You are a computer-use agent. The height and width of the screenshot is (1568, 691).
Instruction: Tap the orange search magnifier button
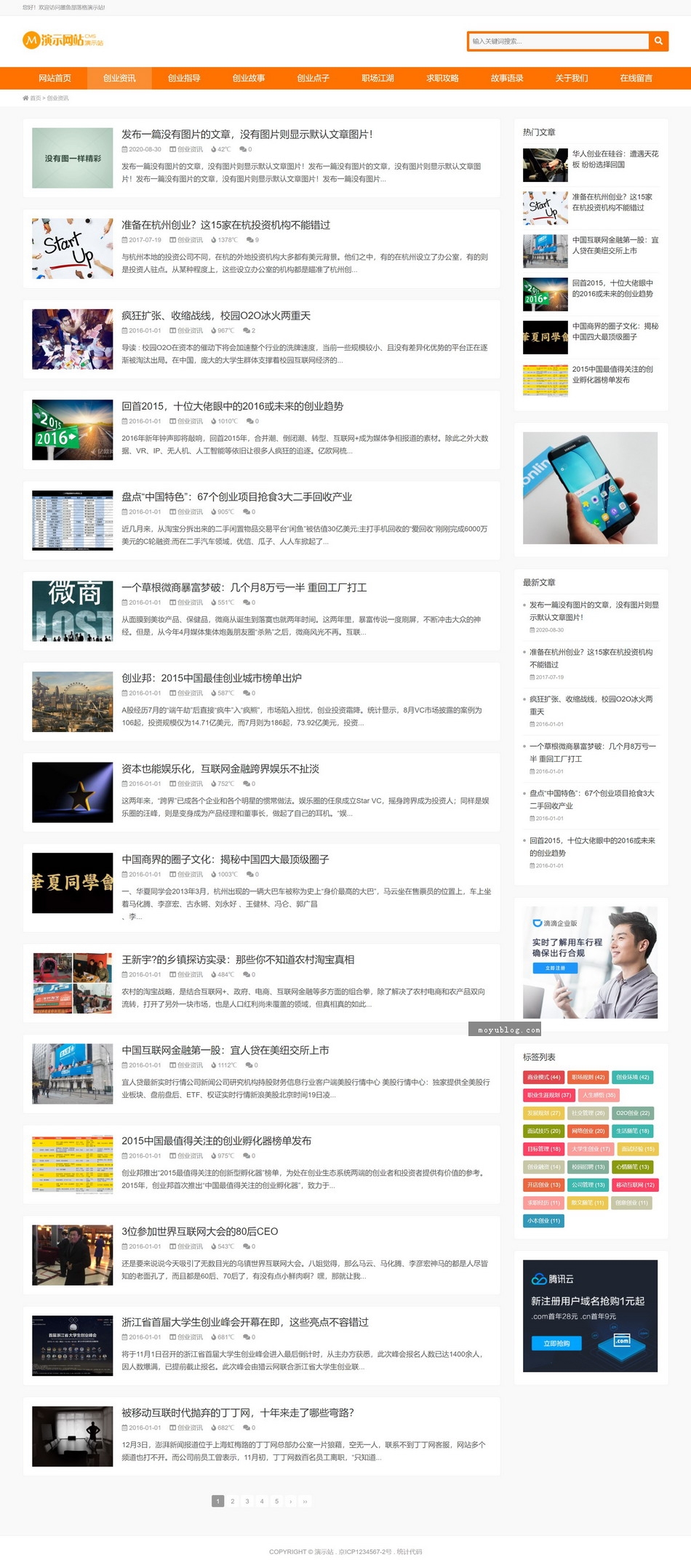tap(658, 41)
